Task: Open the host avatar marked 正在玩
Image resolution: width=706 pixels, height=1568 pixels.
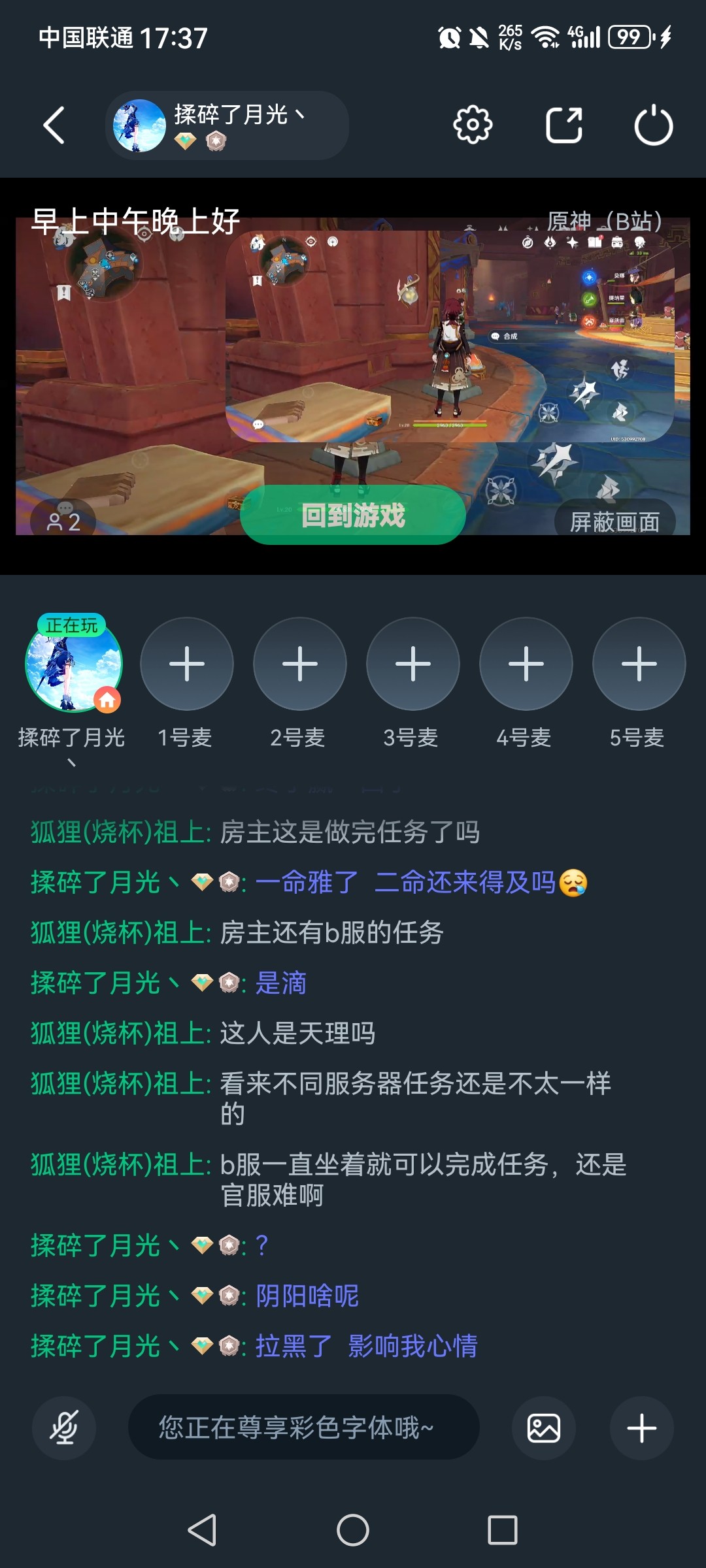Action: click(73, 664)
